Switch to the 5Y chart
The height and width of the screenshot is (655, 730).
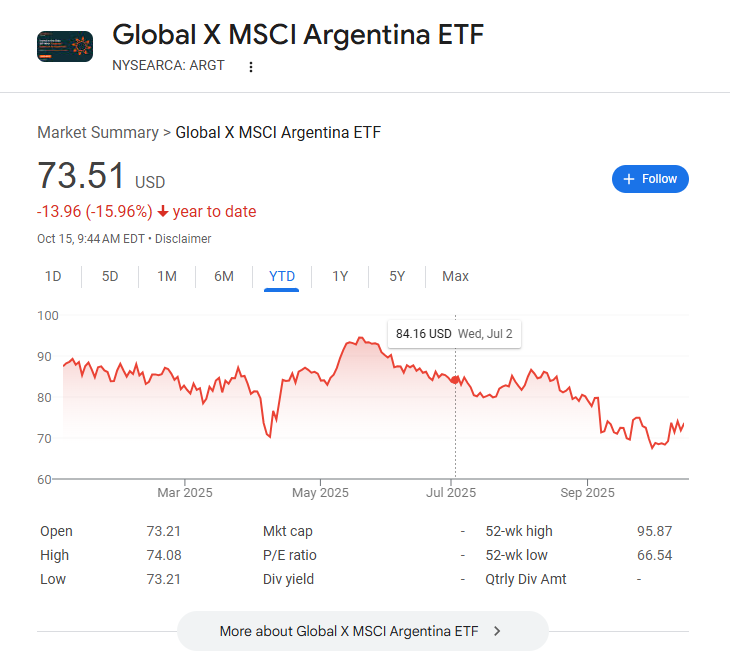397,276
